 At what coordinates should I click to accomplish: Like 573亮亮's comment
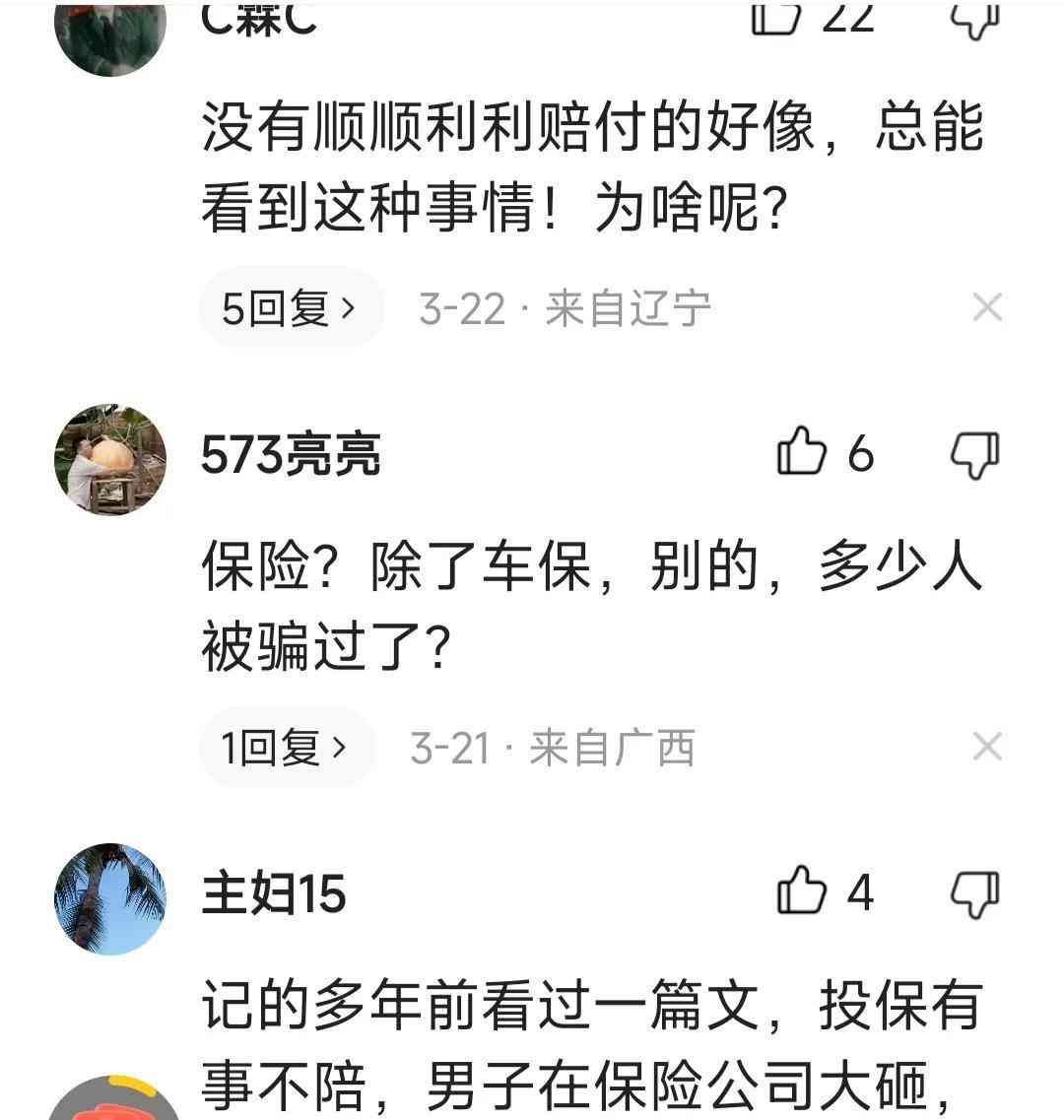point(802,454)
